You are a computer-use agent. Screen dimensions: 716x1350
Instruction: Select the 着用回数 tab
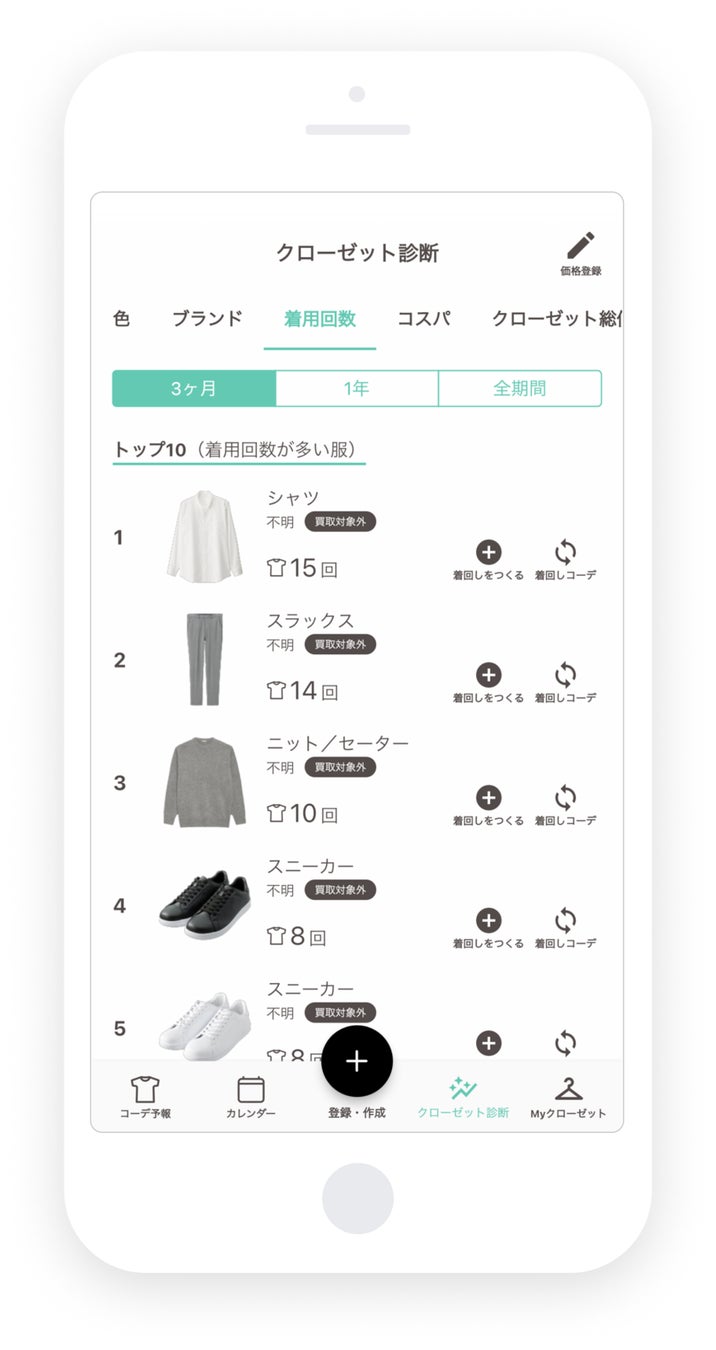point(320,319)
